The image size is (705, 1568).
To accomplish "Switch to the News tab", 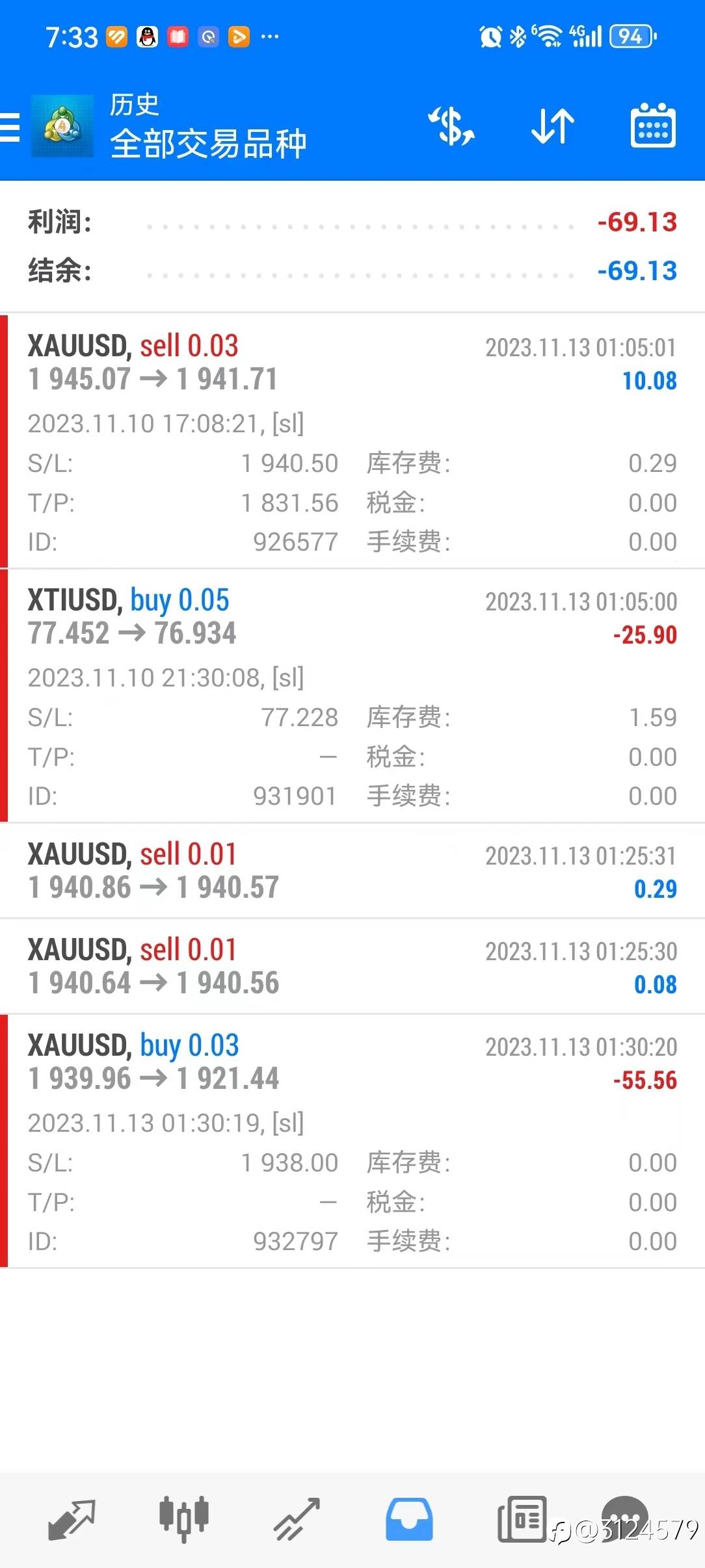I will click(522, 1519).
